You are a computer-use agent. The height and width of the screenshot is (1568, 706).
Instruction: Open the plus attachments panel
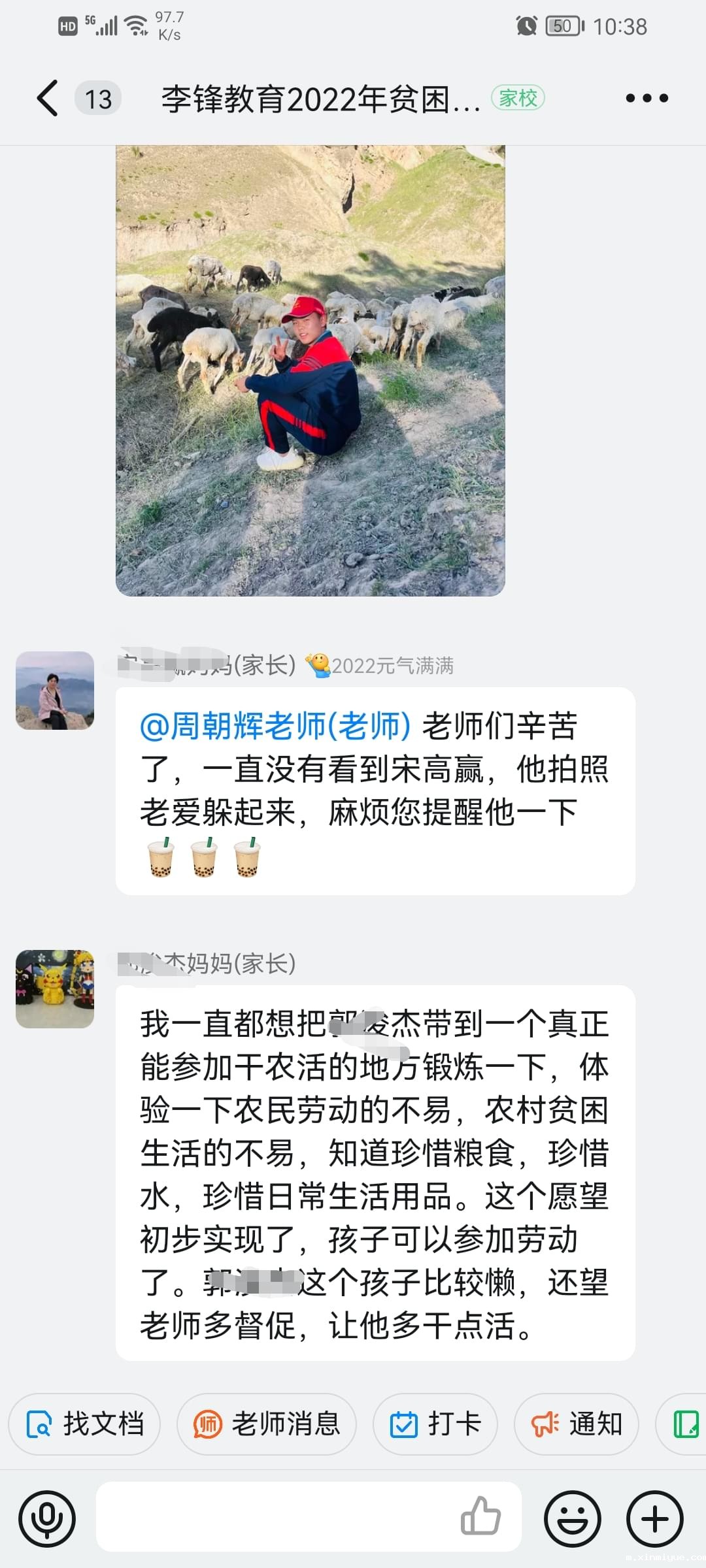(x=655, y=1519)
